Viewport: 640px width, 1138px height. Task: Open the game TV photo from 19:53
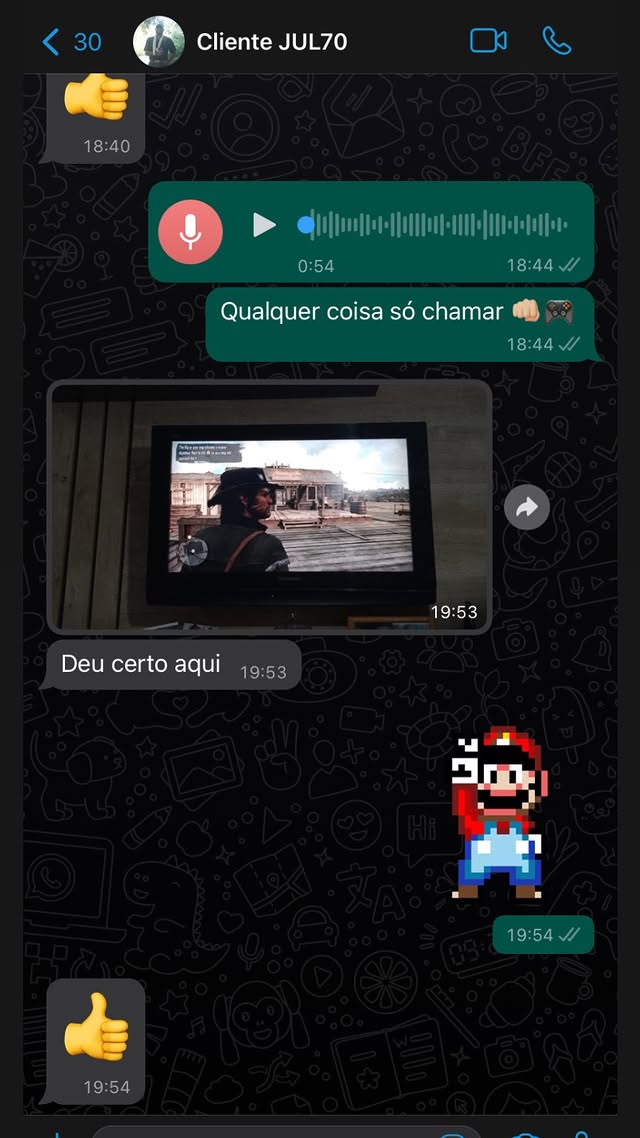[270, 506]
